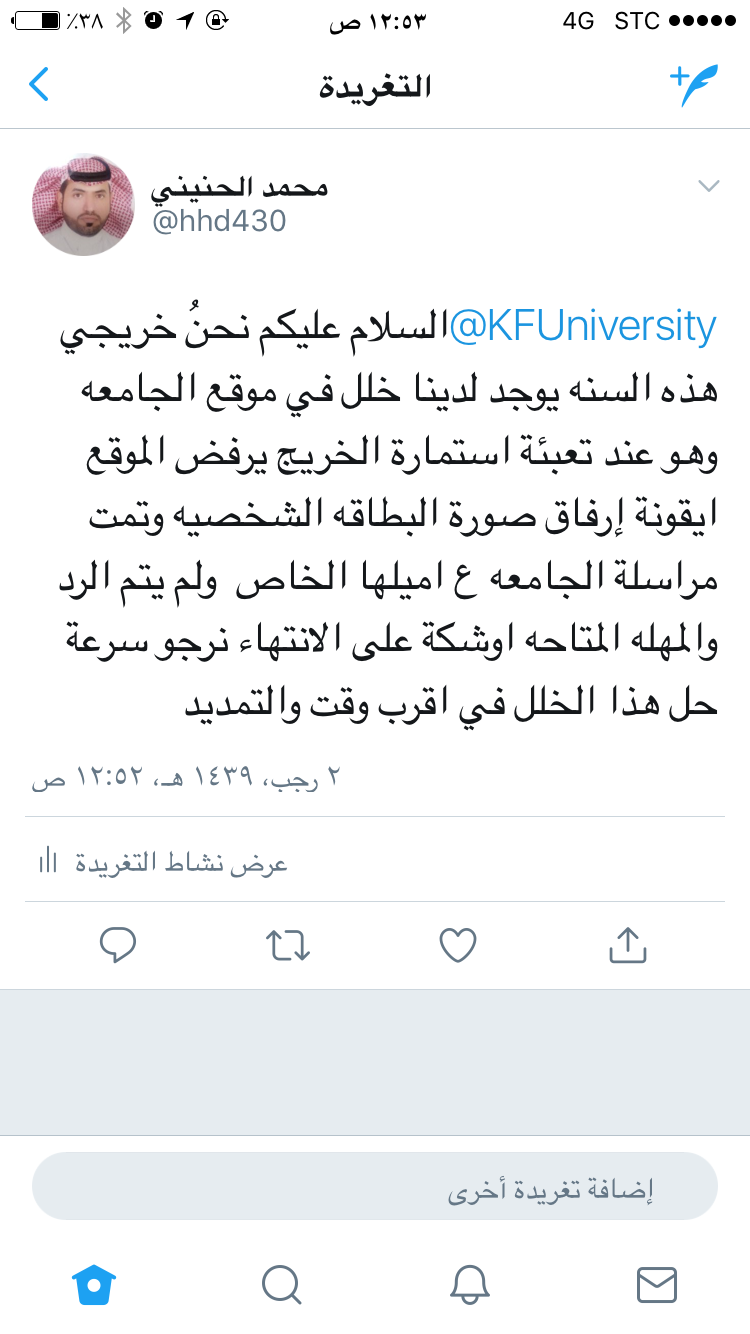The width and height of the screenshot is (750, 1334).
Task: Open the tweet options chevron
Action: (x=709, y=186)
